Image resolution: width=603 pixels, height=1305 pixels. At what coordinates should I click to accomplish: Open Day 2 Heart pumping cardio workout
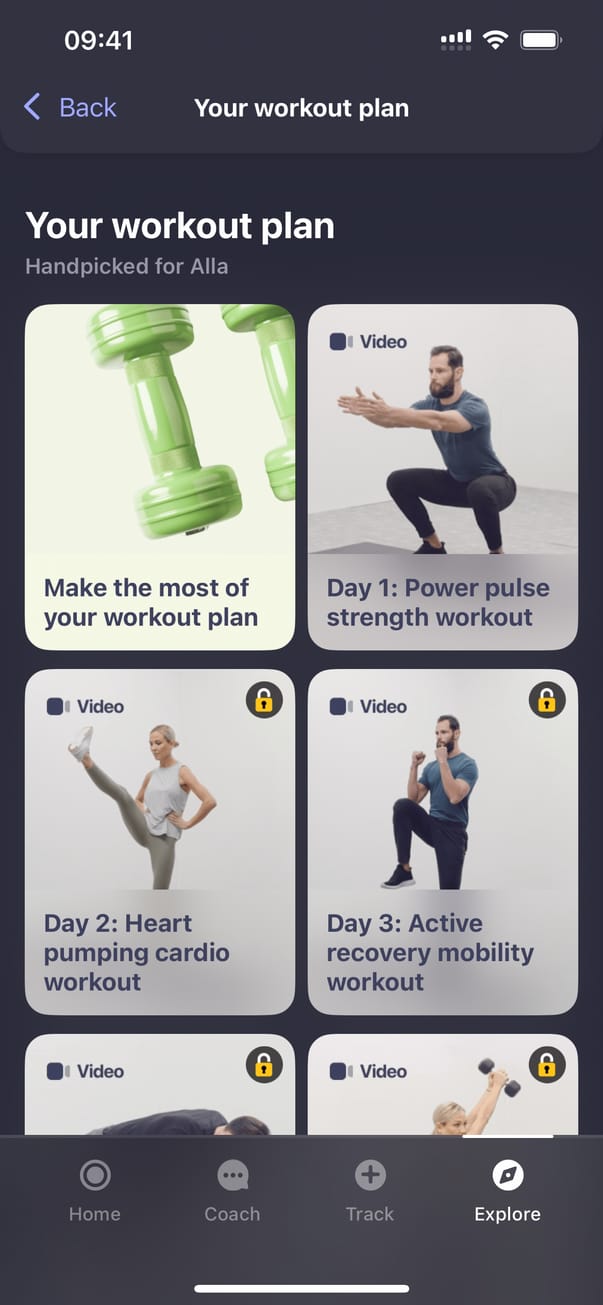160,842
